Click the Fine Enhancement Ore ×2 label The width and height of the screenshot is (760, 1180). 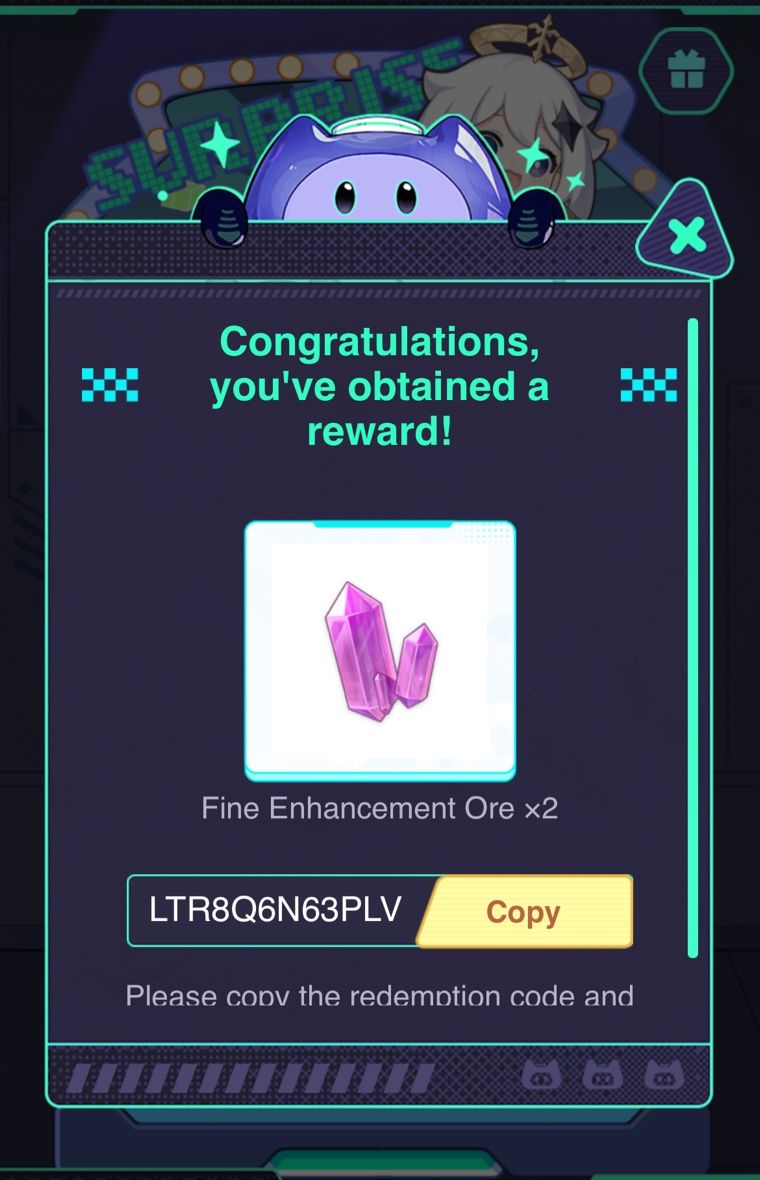pyautogui.click(x=380, y=809)
